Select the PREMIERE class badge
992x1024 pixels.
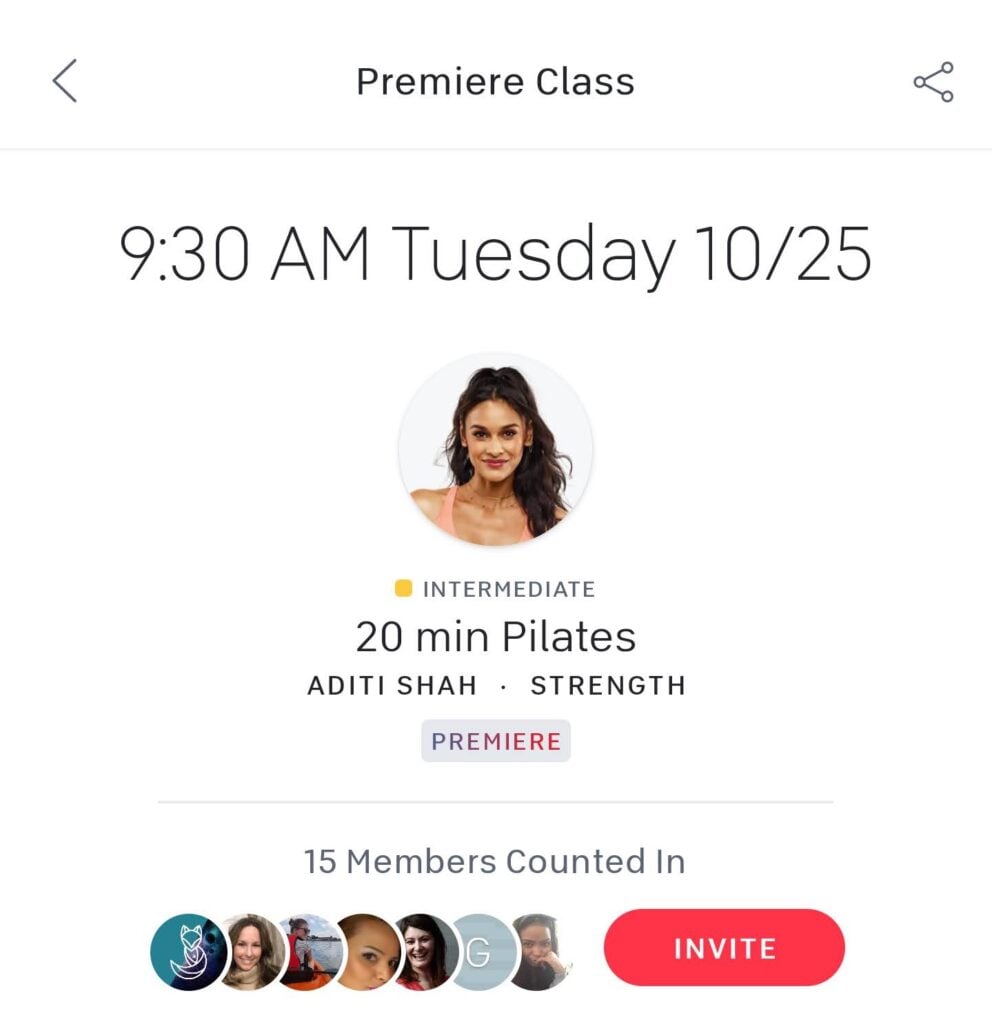coord(496,741)
